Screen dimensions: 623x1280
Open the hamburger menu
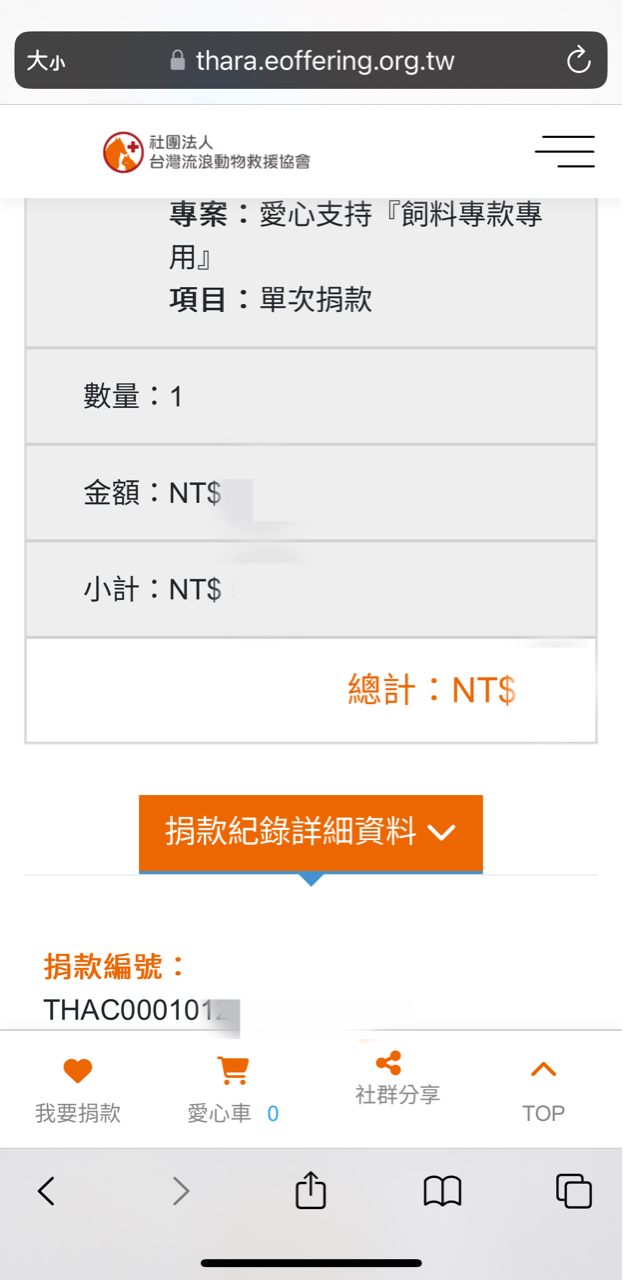(x=565, y=151)
